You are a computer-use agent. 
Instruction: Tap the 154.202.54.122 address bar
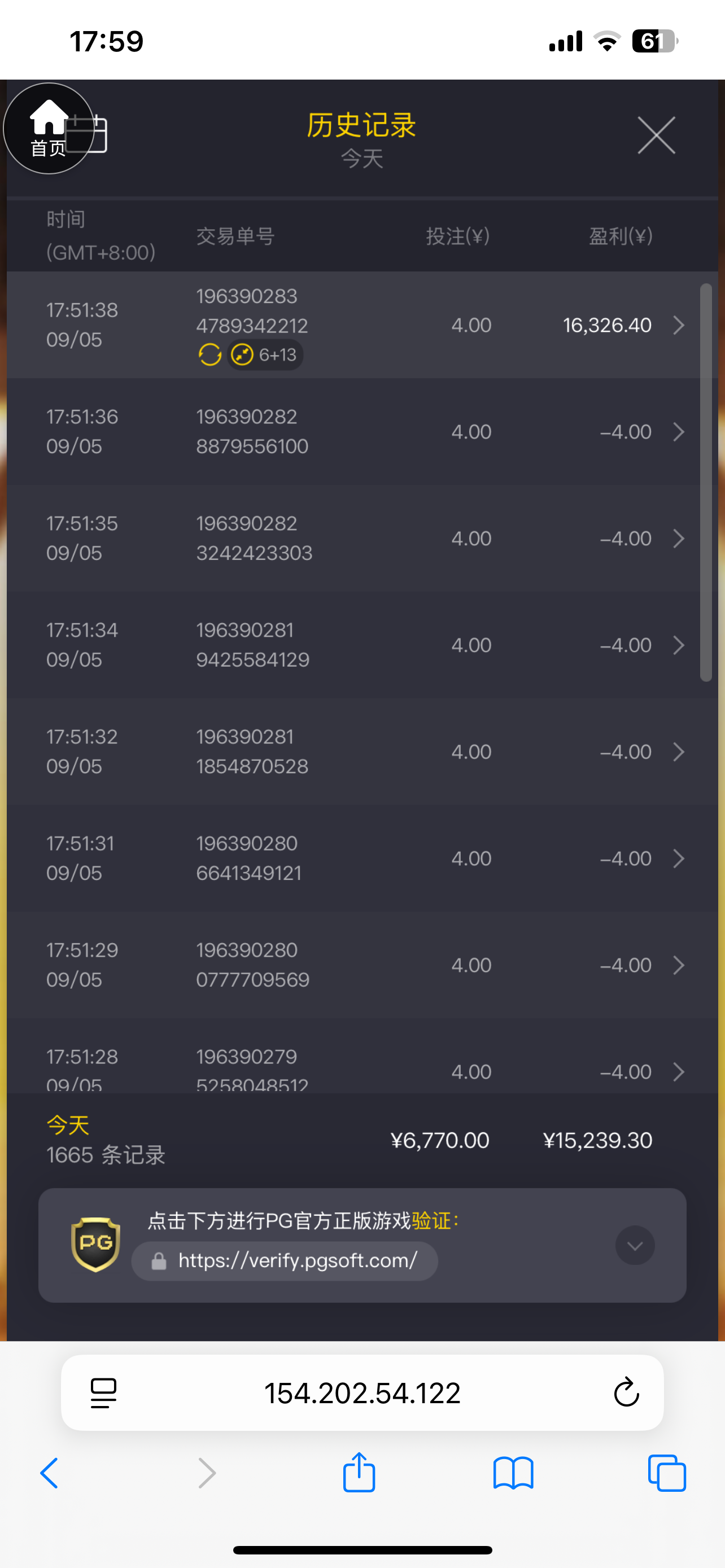(x=362, y=1392)
